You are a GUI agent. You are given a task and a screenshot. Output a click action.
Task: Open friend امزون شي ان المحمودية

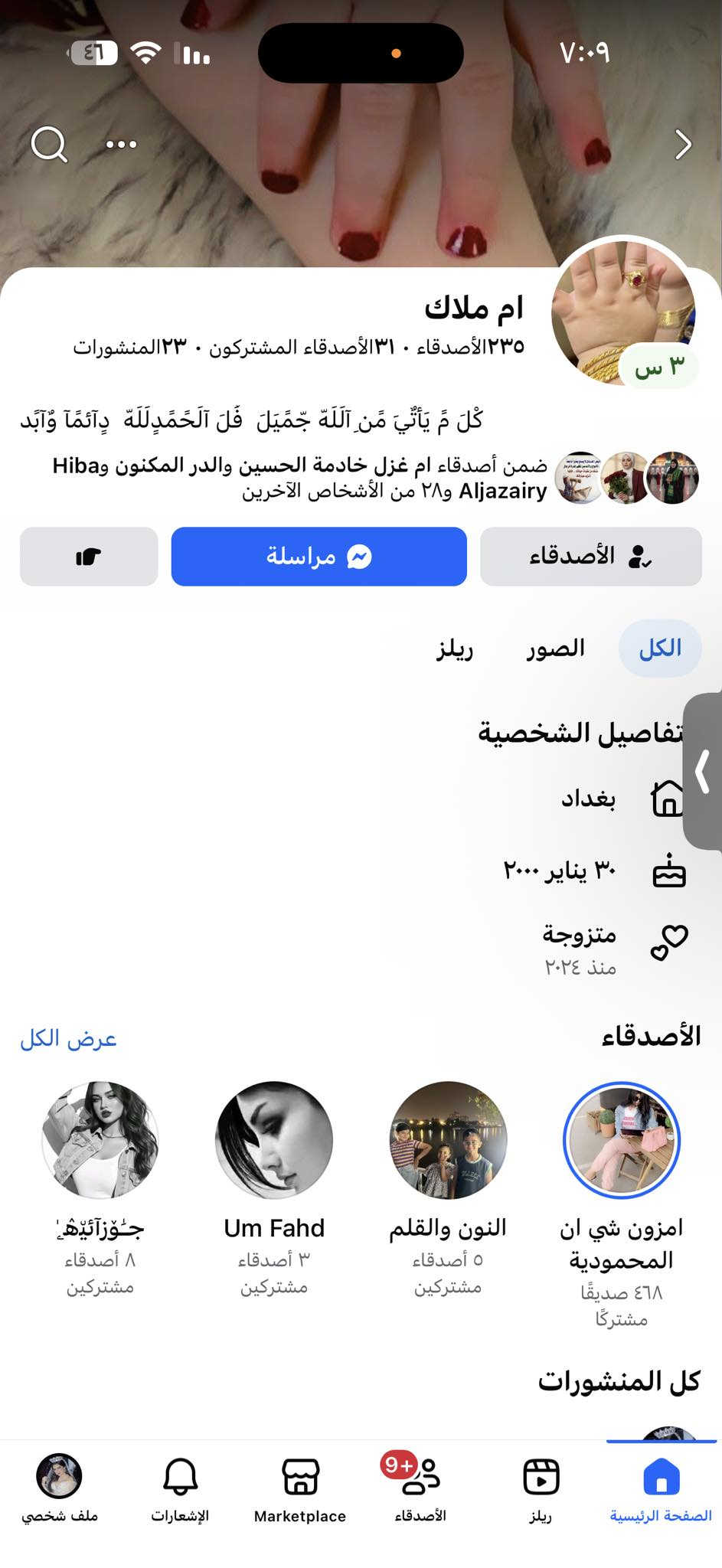tap(621, 1139)
